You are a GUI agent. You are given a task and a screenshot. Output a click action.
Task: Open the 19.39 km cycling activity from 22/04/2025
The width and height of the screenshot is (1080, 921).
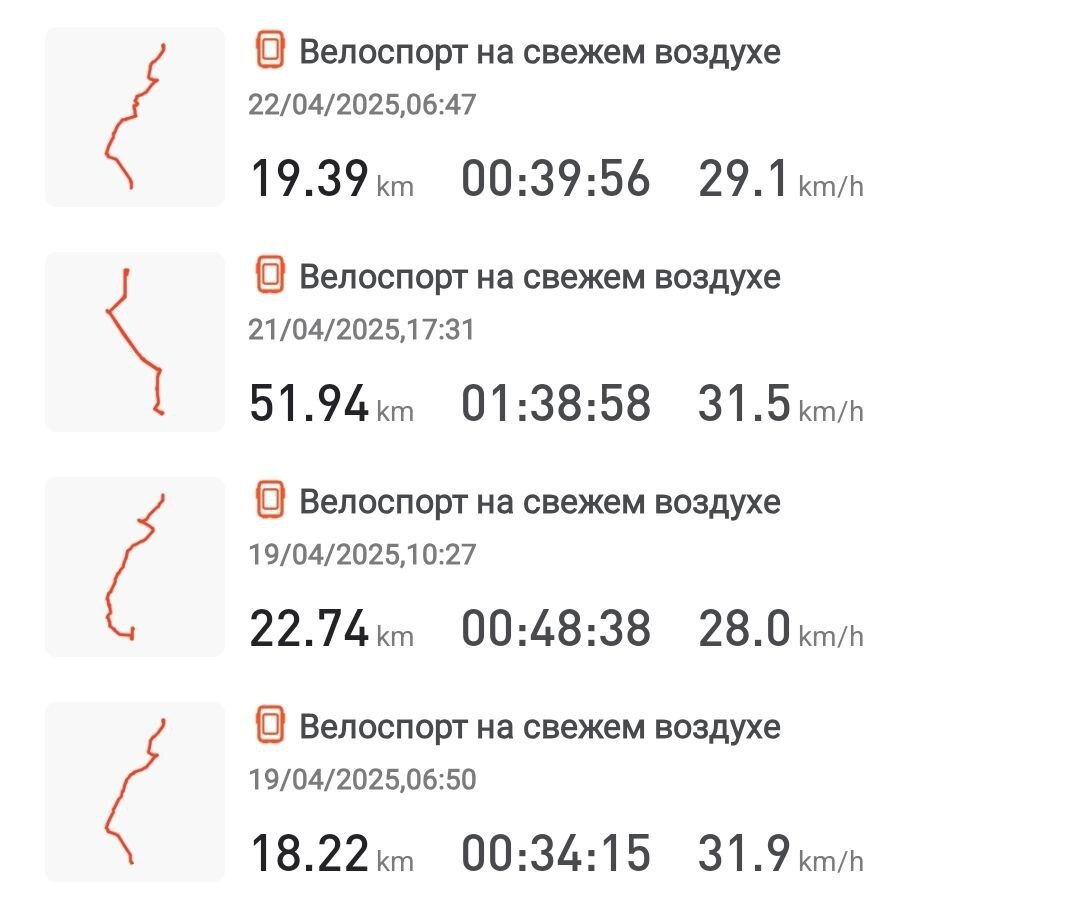(540, 118)
